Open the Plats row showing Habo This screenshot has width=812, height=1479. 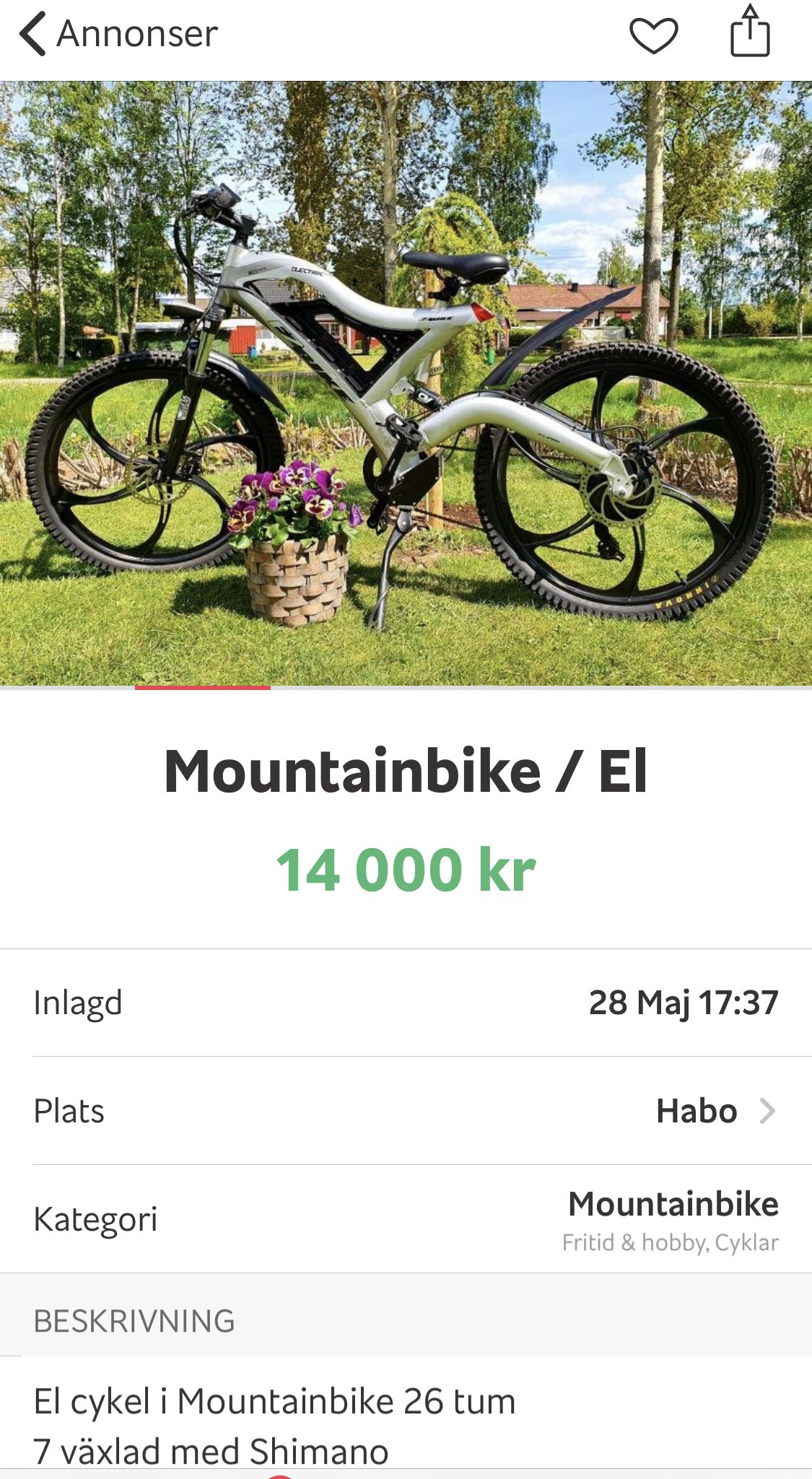pos(406,1110)
